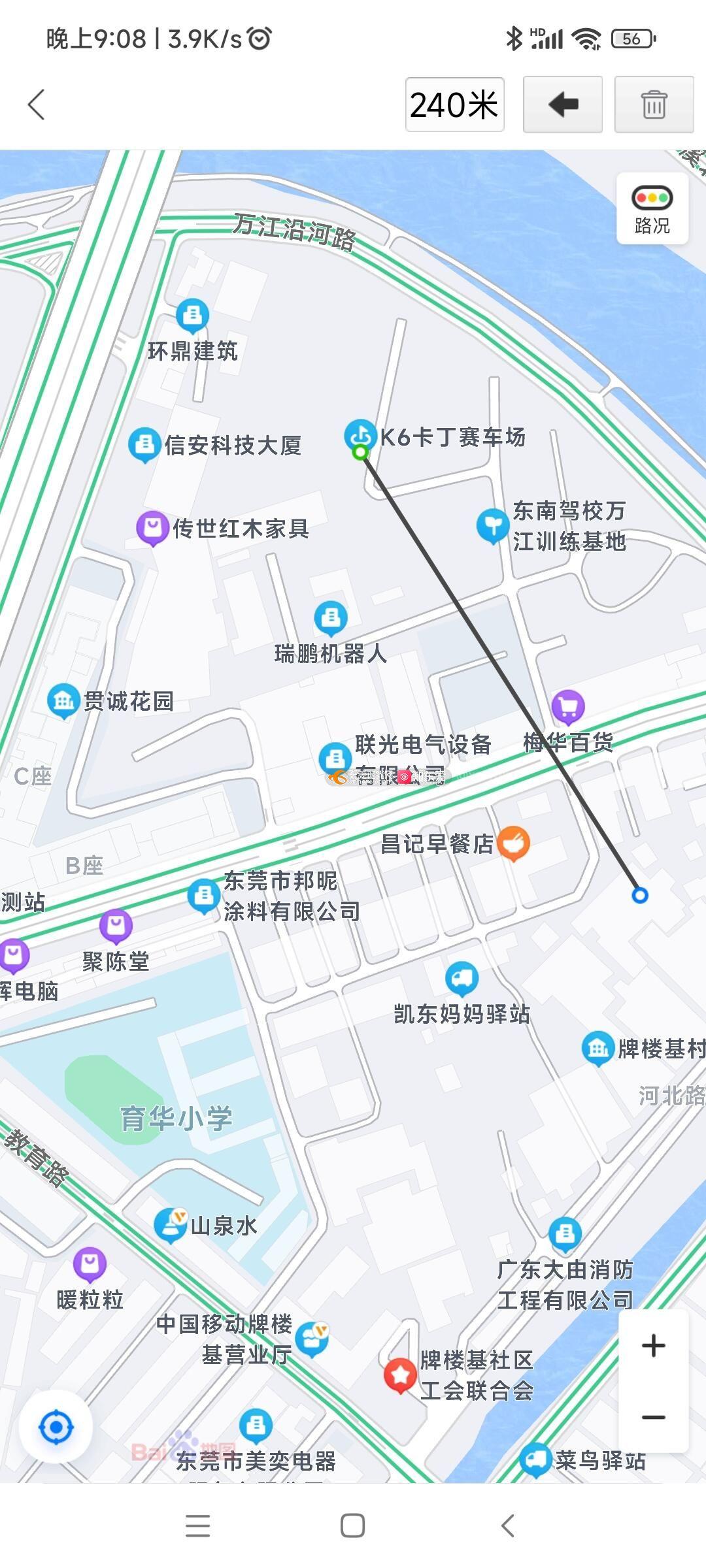Screen dimensions: 706x1568
Task: Undo last measurement point with arrow button
Action: coord(562,105)
